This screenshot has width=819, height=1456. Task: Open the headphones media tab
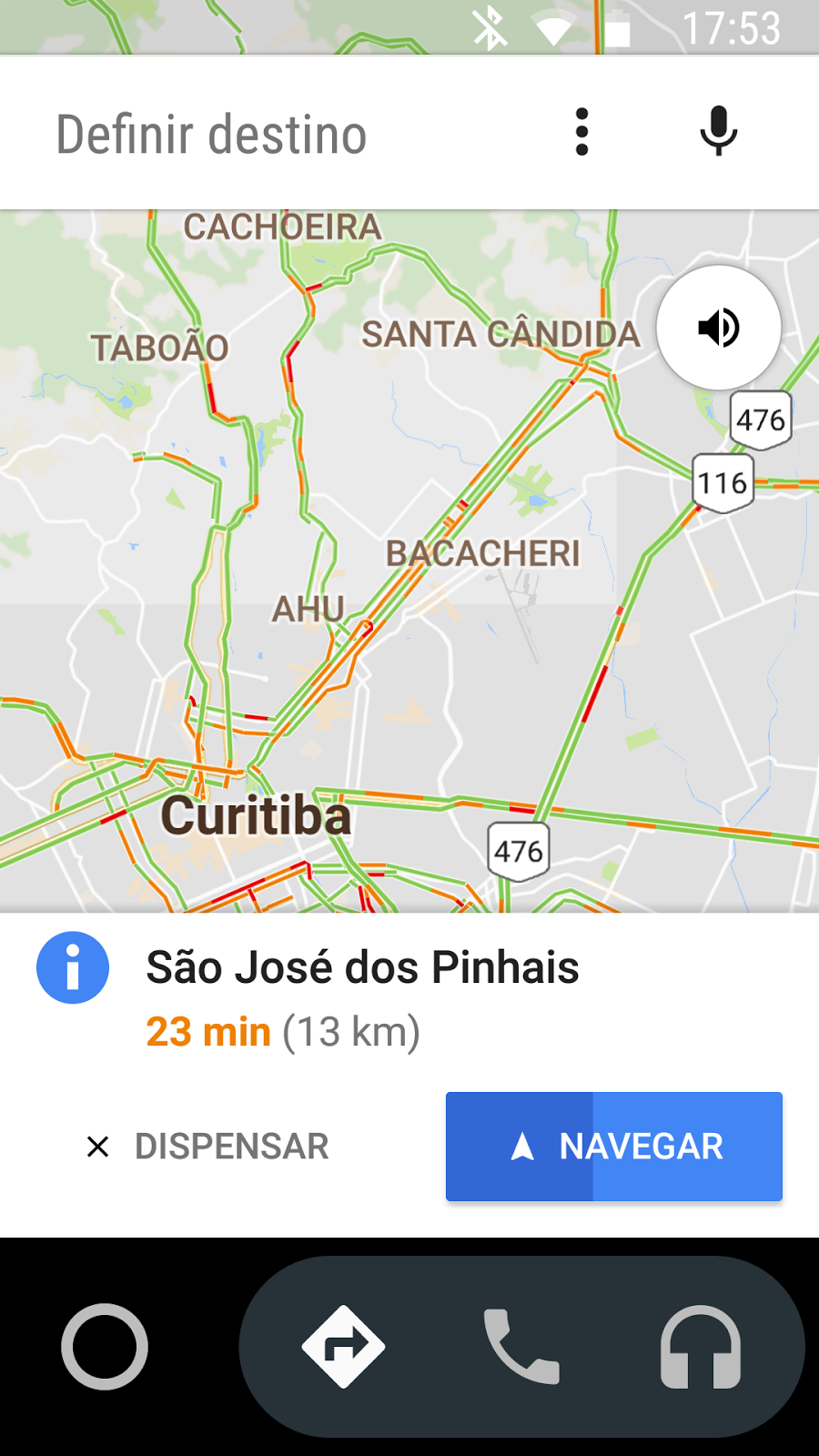click(x=700, y=1347)
